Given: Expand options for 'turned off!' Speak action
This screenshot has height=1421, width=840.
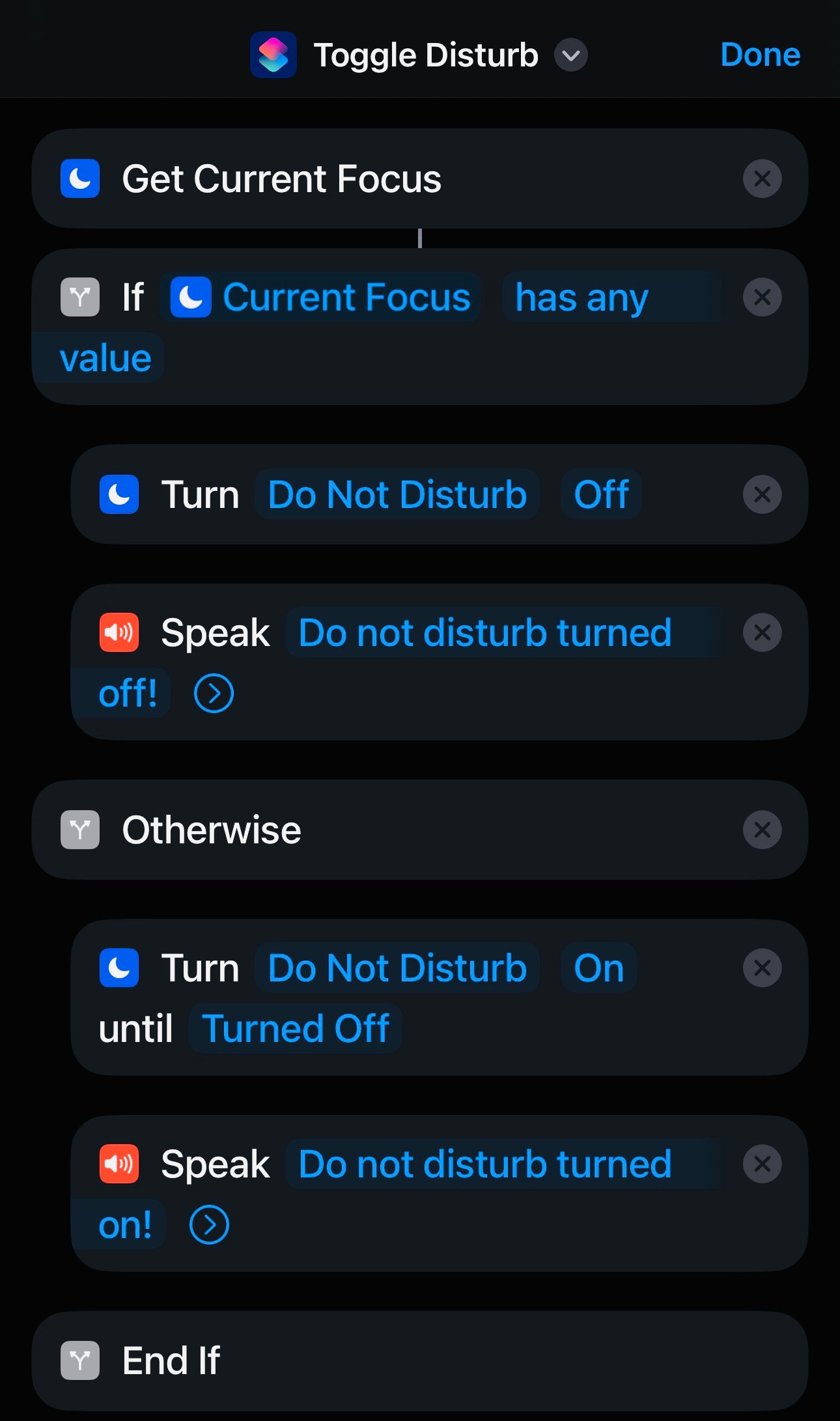Looking at the screenshot, I should coord(214,694).
